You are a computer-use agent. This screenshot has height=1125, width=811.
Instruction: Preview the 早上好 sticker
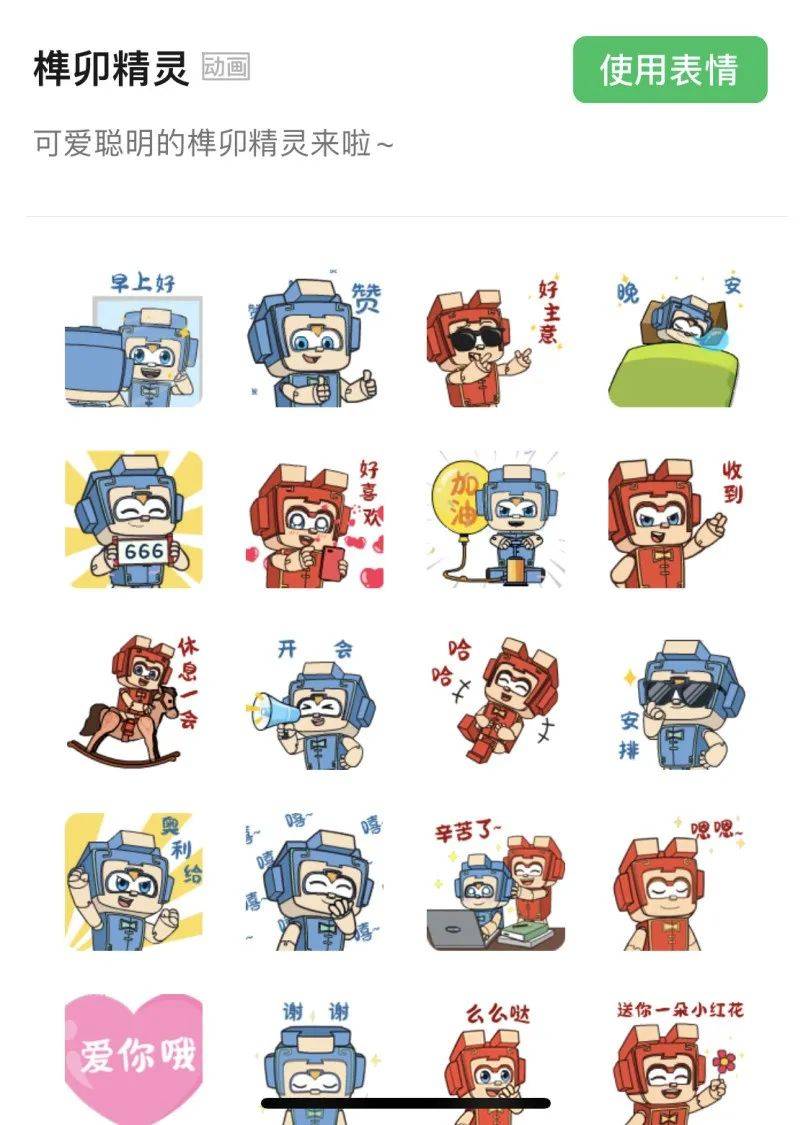pos(134,339)
